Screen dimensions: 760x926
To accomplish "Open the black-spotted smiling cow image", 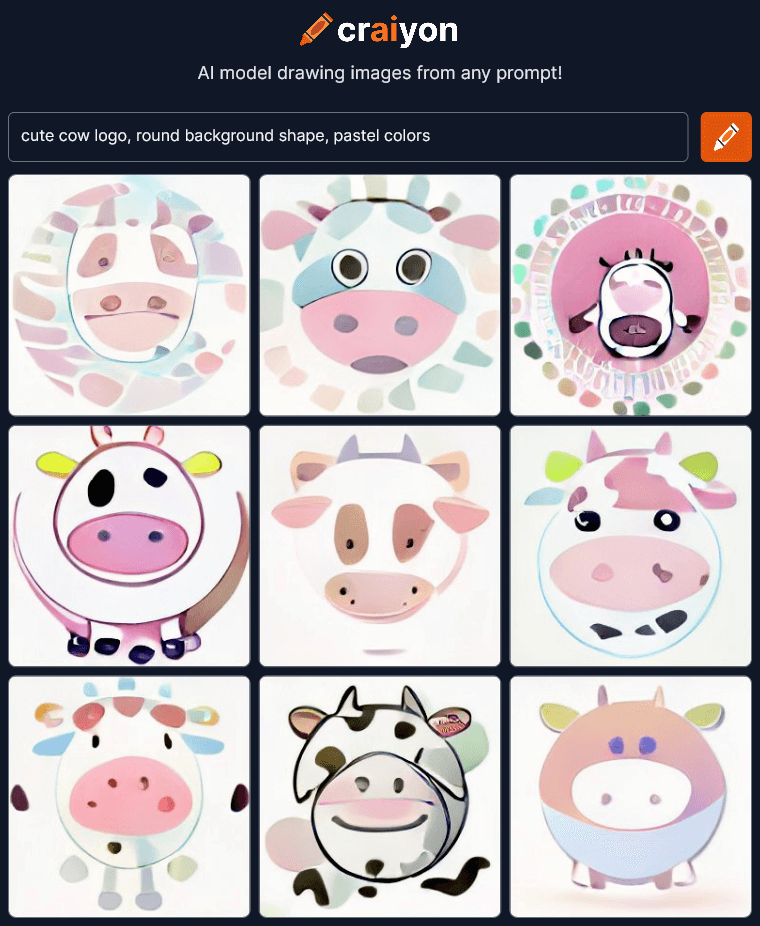I will click(380, 797).
